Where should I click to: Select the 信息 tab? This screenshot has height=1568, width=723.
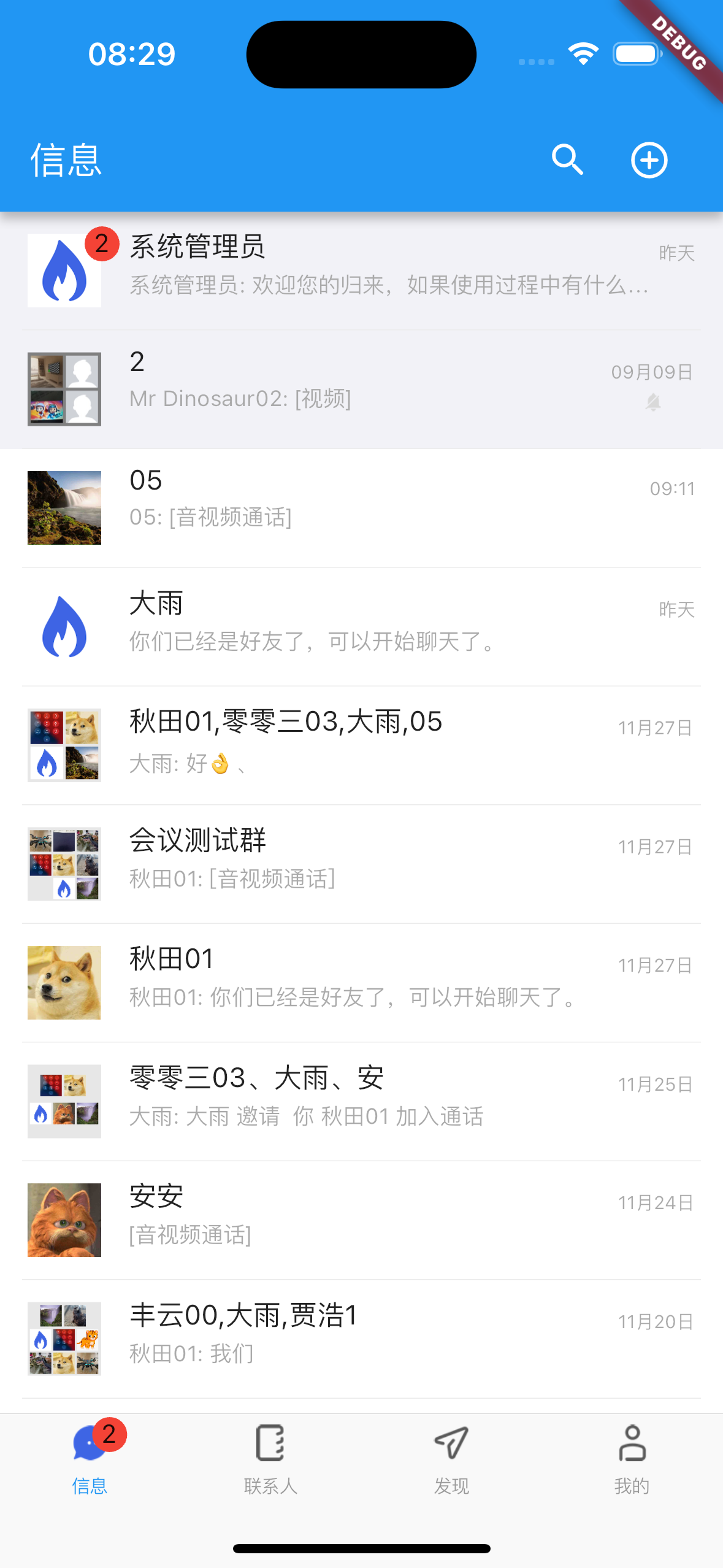[x=90, y=1459]
